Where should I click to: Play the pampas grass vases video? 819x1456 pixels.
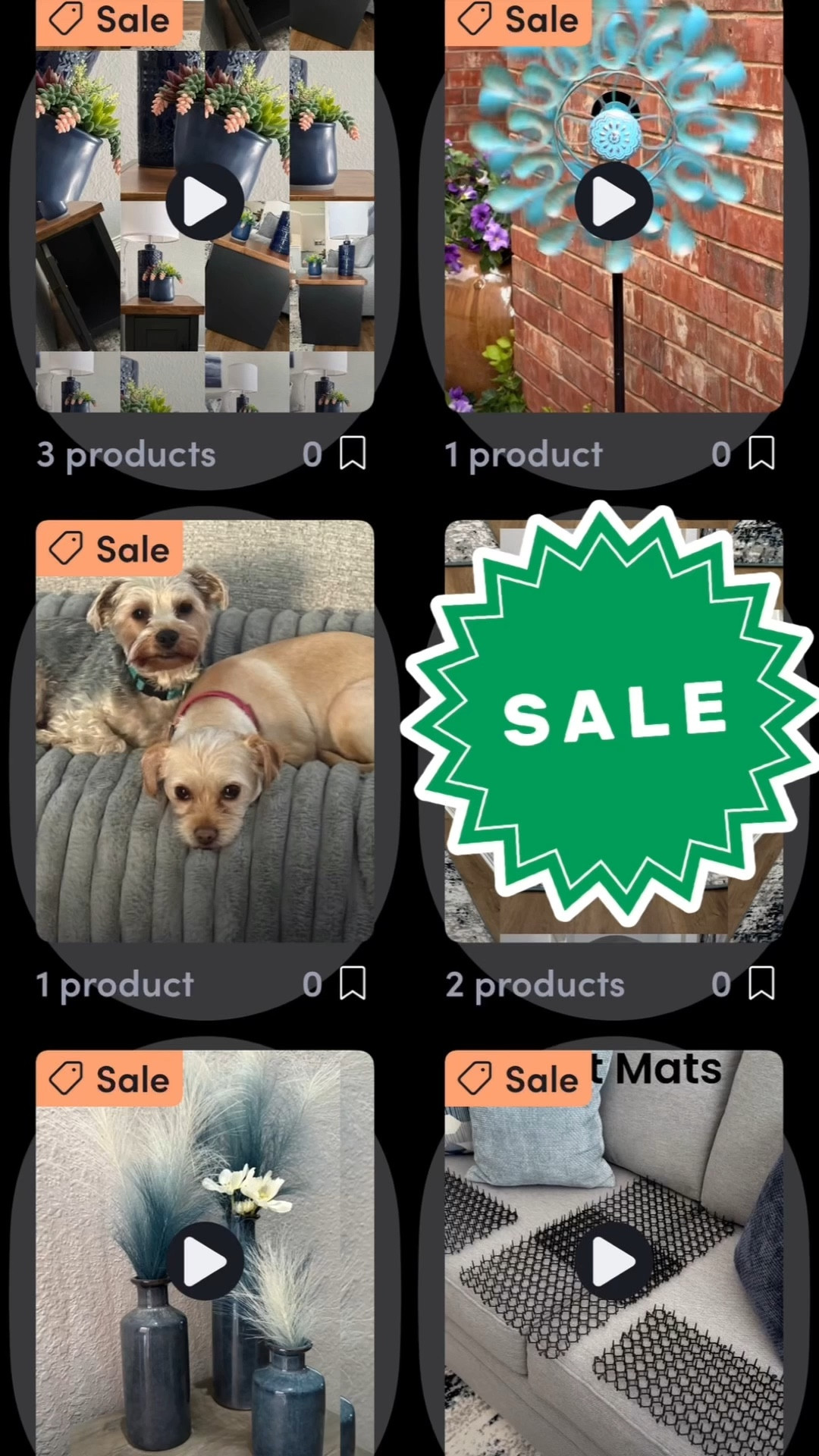tap(203, 1261)
